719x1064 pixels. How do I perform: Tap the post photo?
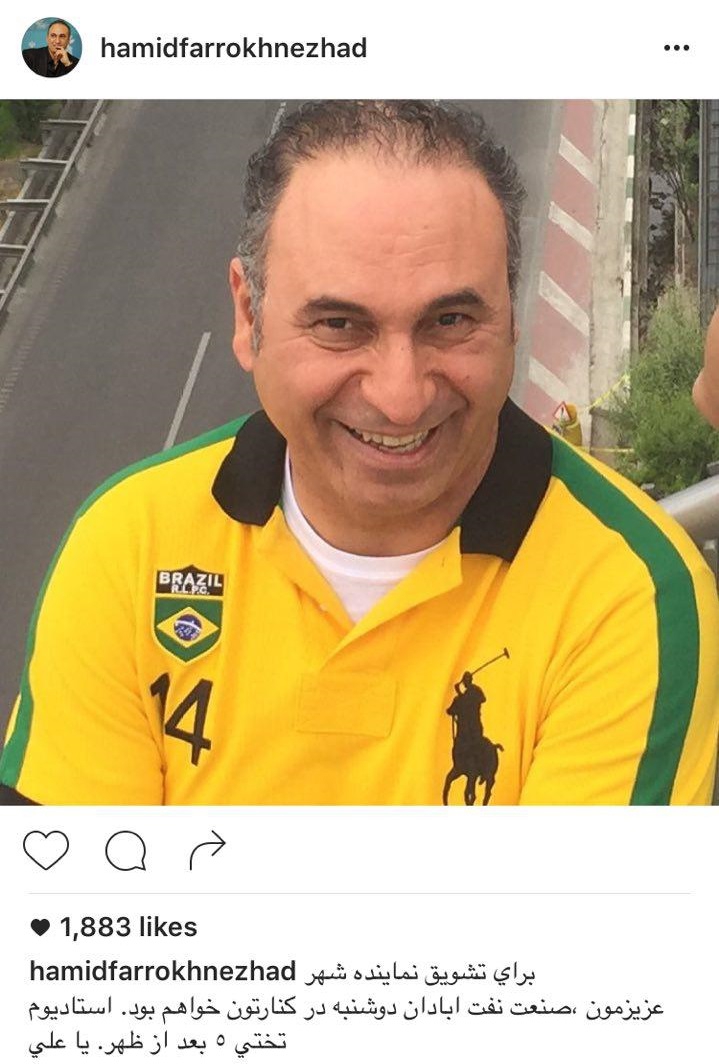359,452
